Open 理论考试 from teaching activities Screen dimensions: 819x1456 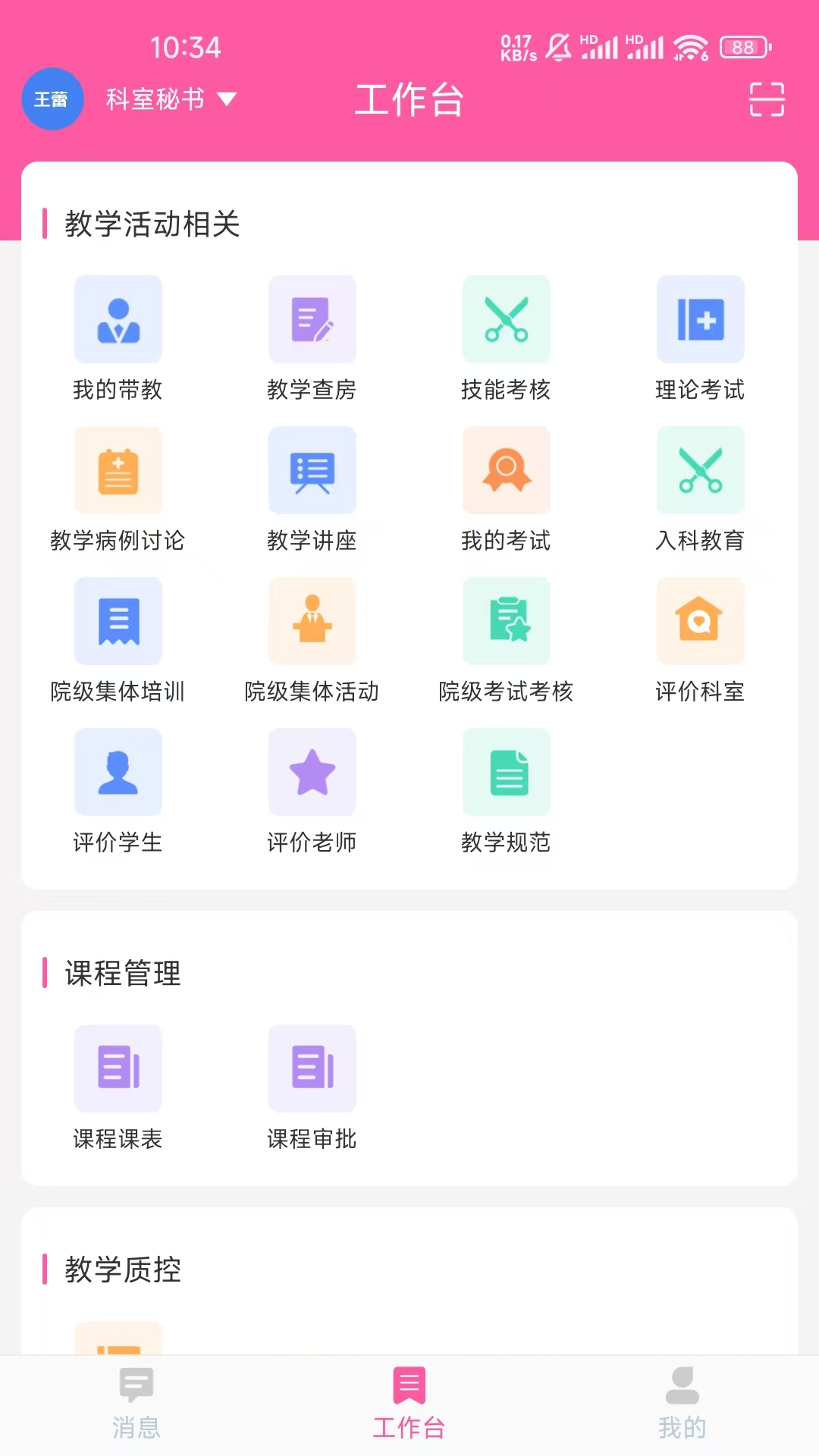pyautogui.click(x=701, y=318)
